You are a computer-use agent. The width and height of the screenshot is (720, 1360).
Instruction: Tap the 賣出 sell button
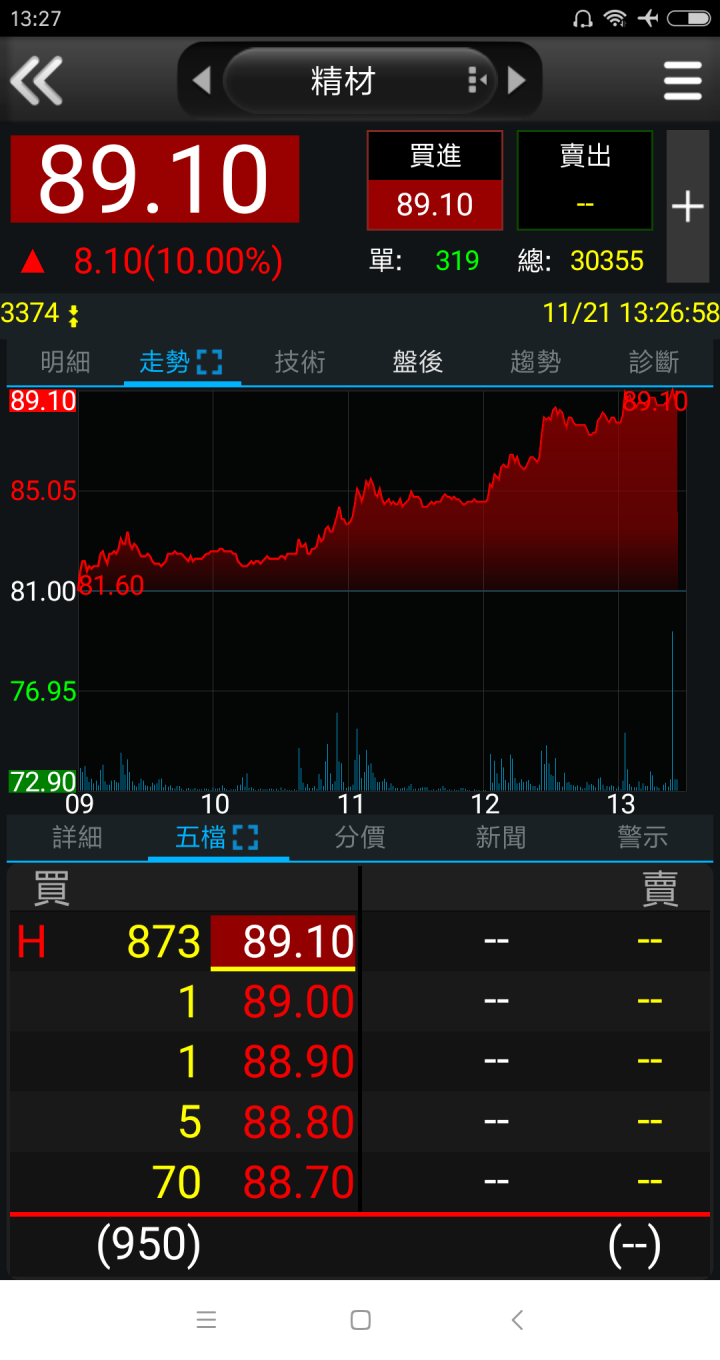point(585,181)
